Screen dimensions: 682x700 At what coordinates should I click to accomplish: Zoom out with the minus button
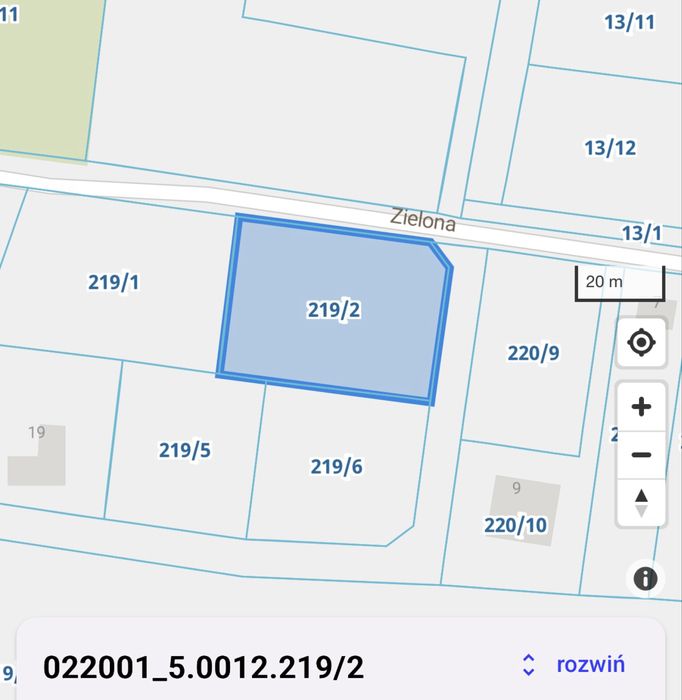(x=641, y=455)
